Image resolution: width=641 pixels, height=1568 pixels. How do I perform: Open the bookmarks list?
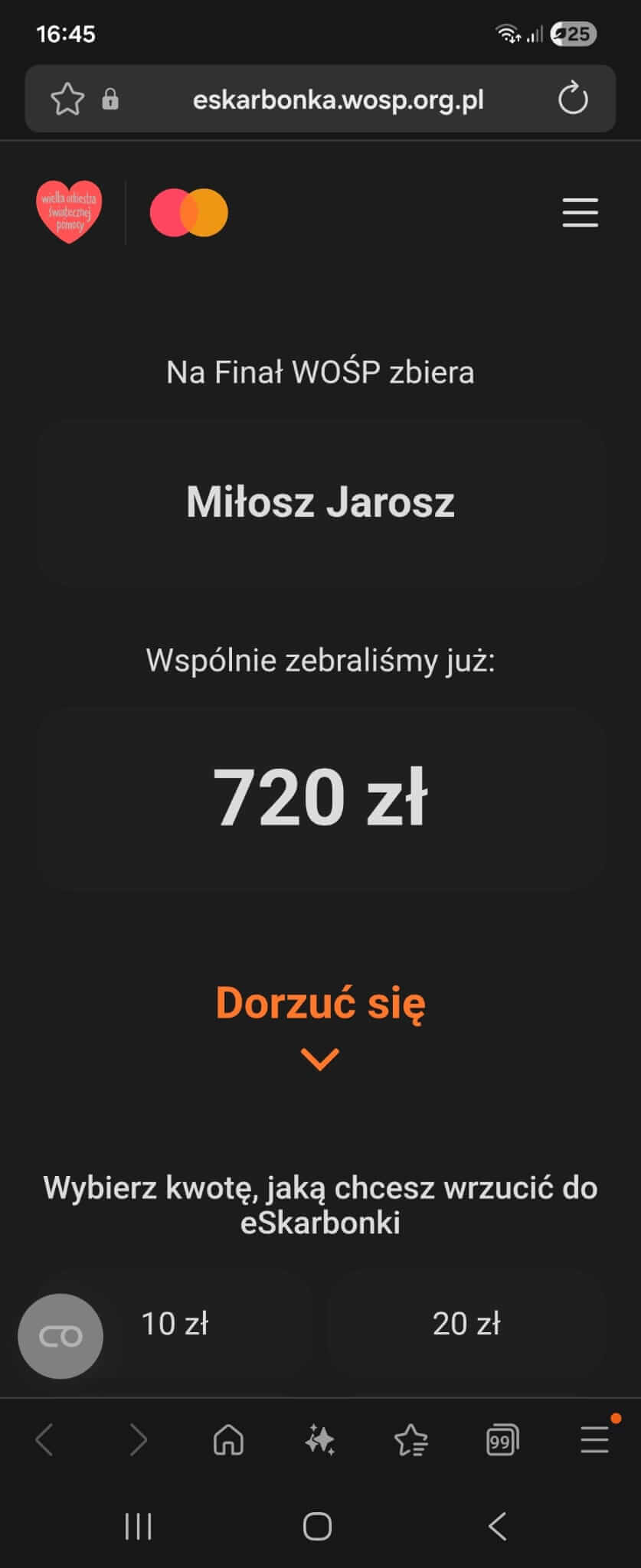411,1440
